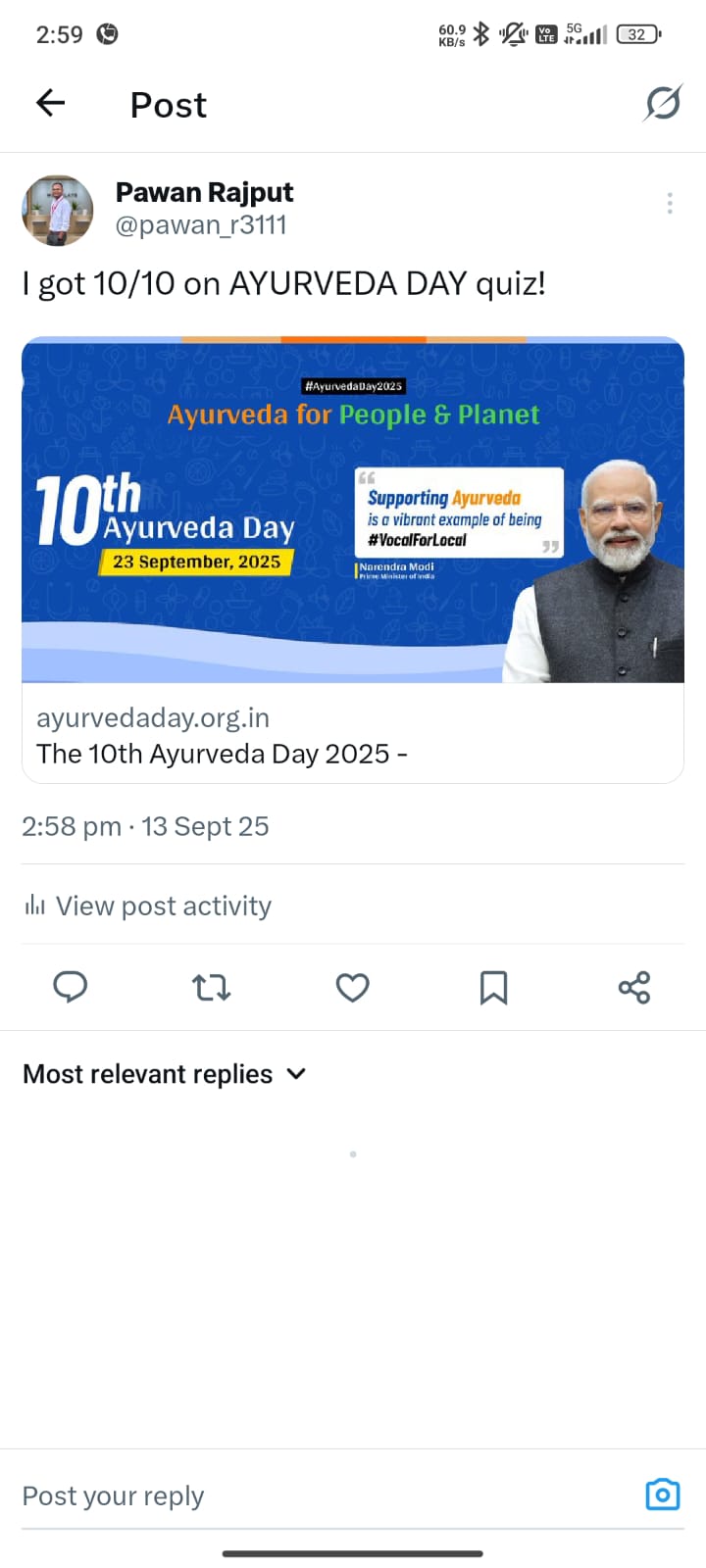Screen dimensions: 706x1568
Task: Go back using the top arrow
Action: [x=51, y=103]
